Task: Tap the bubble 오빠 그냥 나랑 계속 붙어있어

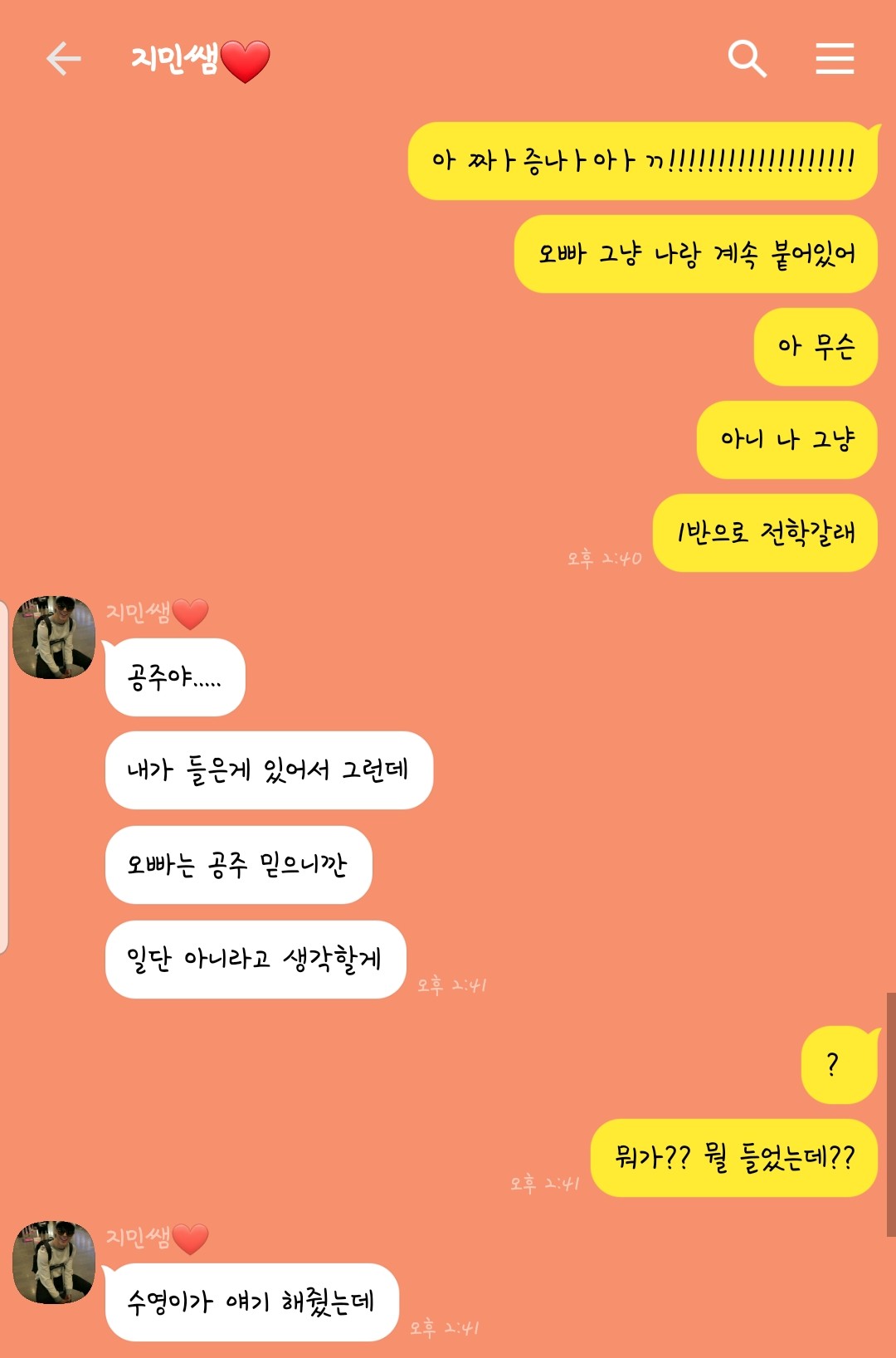Action: 694,255
